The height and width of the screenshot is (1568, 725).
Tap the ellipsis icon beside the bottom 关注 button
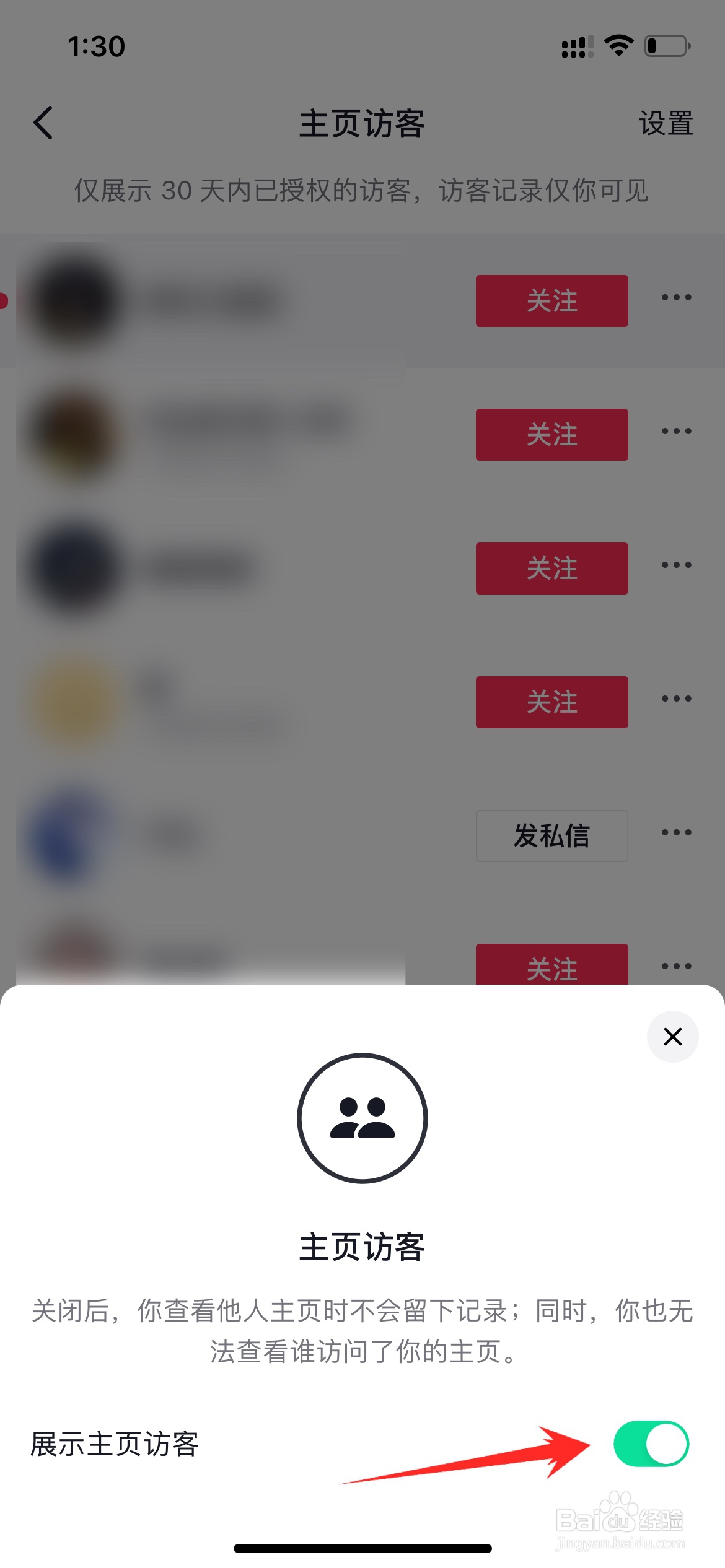(x=675, y=966)
